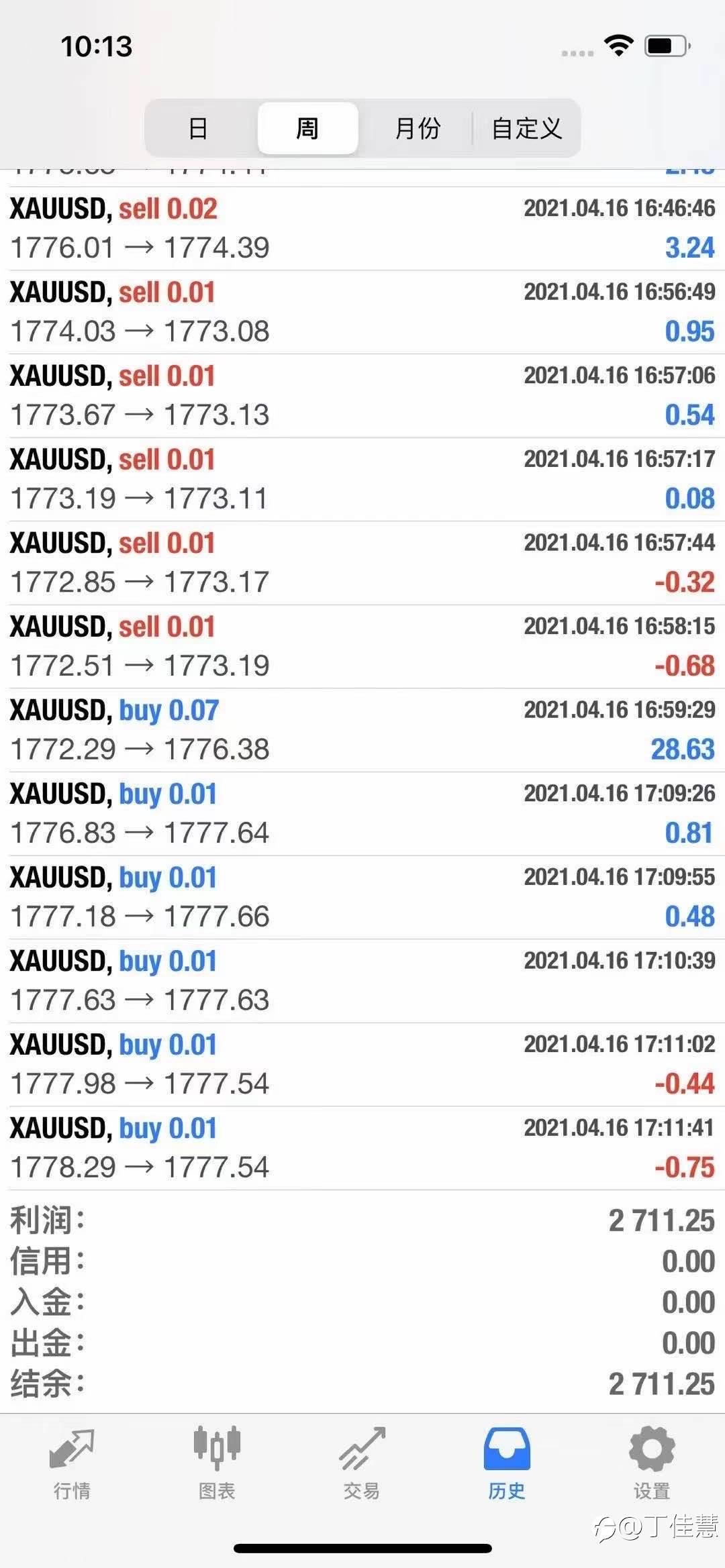Open the 交易 trade tab
725x1568 pixels.
362,1461
